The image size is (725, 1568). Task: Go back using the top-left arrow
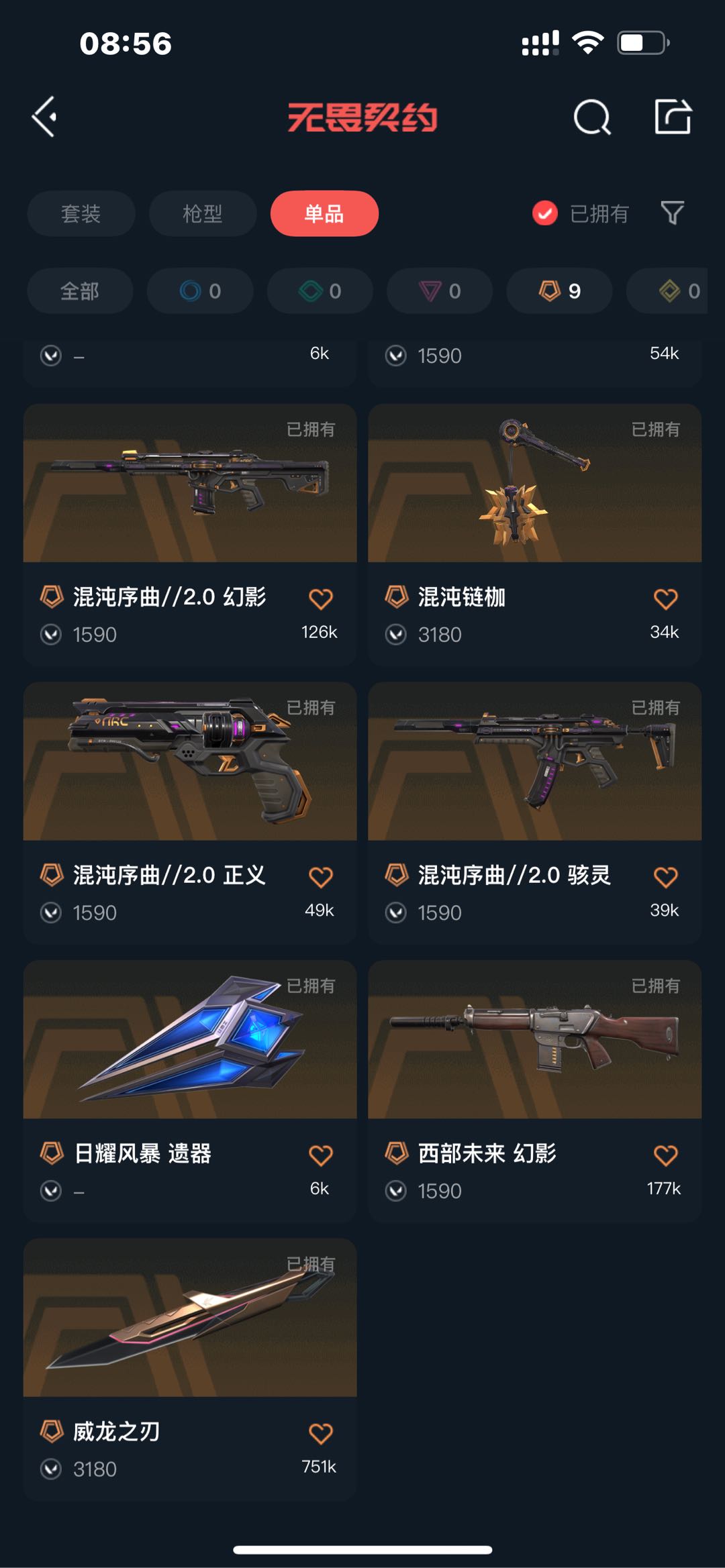44,117
